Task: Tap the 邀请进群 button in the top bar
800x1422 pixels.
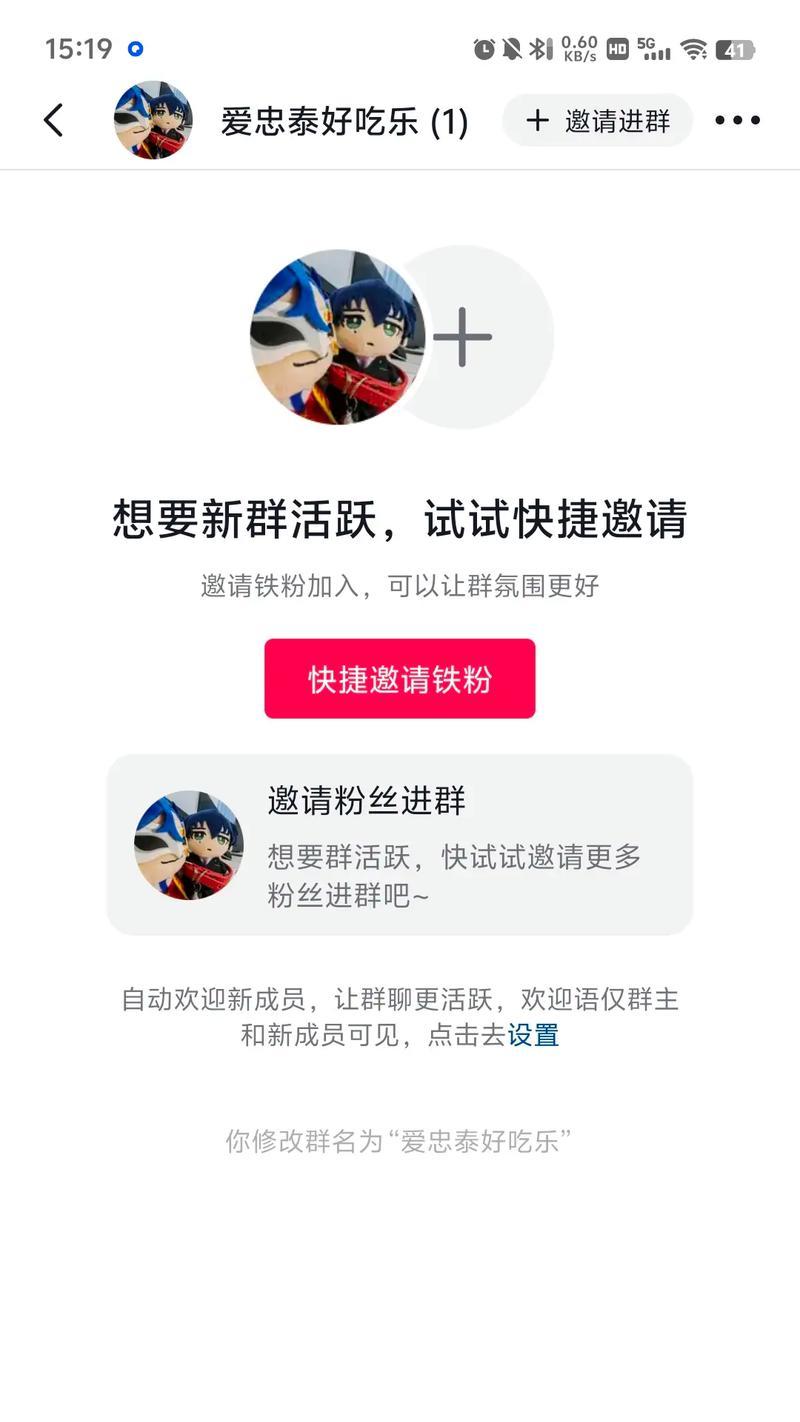Action: [598, 121]
